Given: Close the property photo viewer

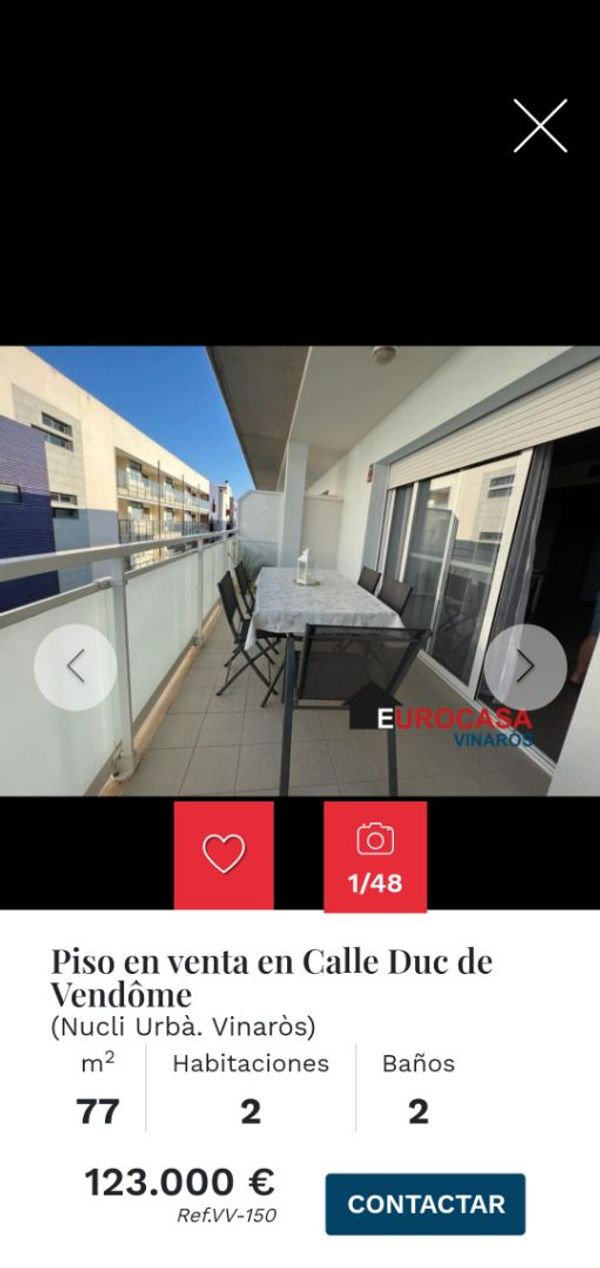Looking at the screenshot, I should tap(540, 126).
